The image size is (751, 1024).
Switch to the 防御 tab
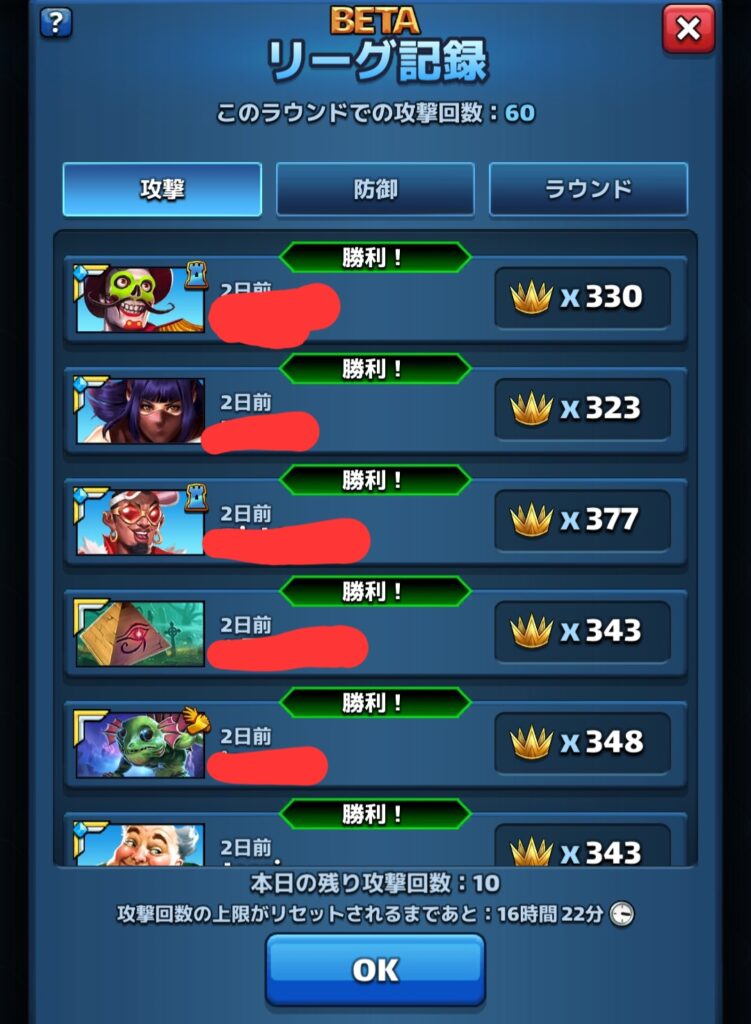pyautogui.click(x=375, y=189)
